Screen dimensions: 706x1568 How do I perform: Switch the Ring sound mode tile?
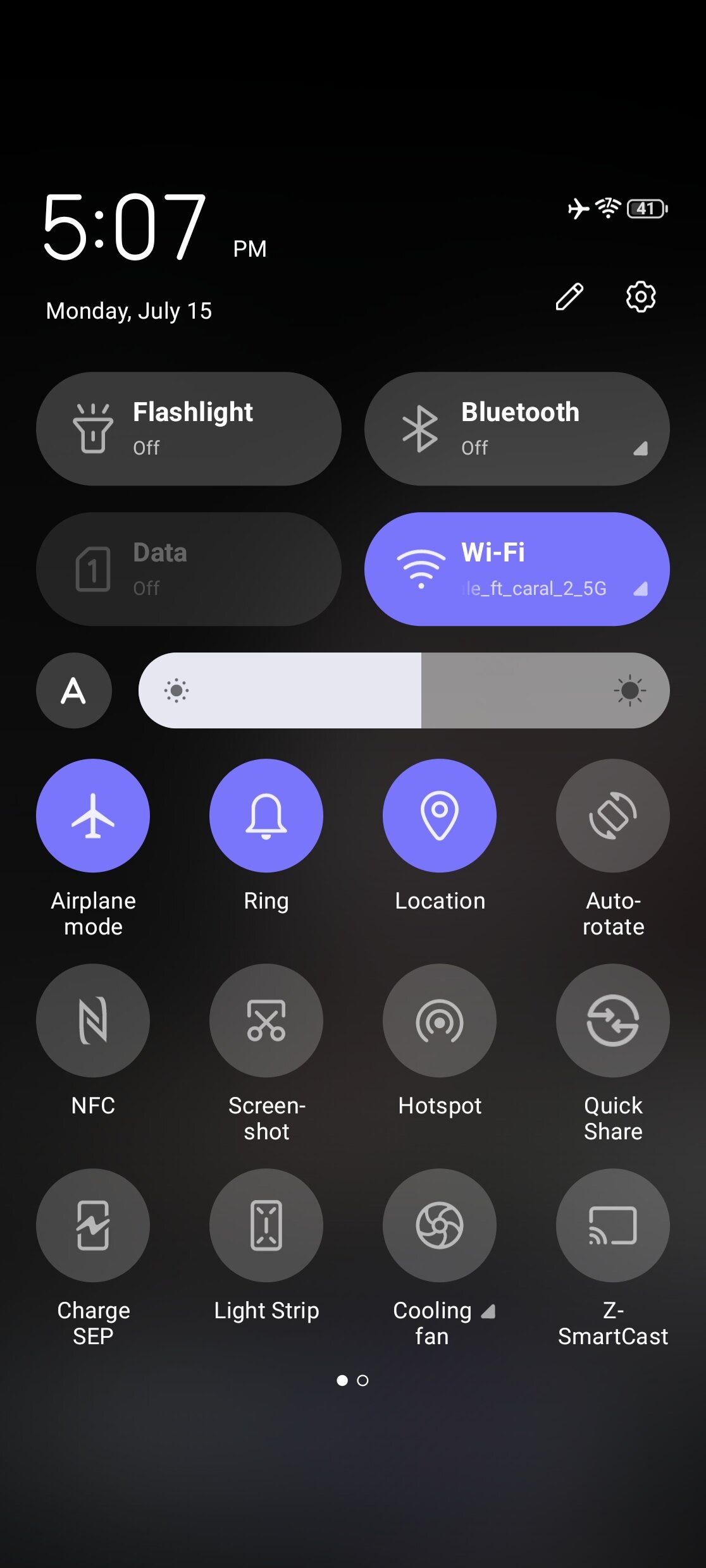266,816
